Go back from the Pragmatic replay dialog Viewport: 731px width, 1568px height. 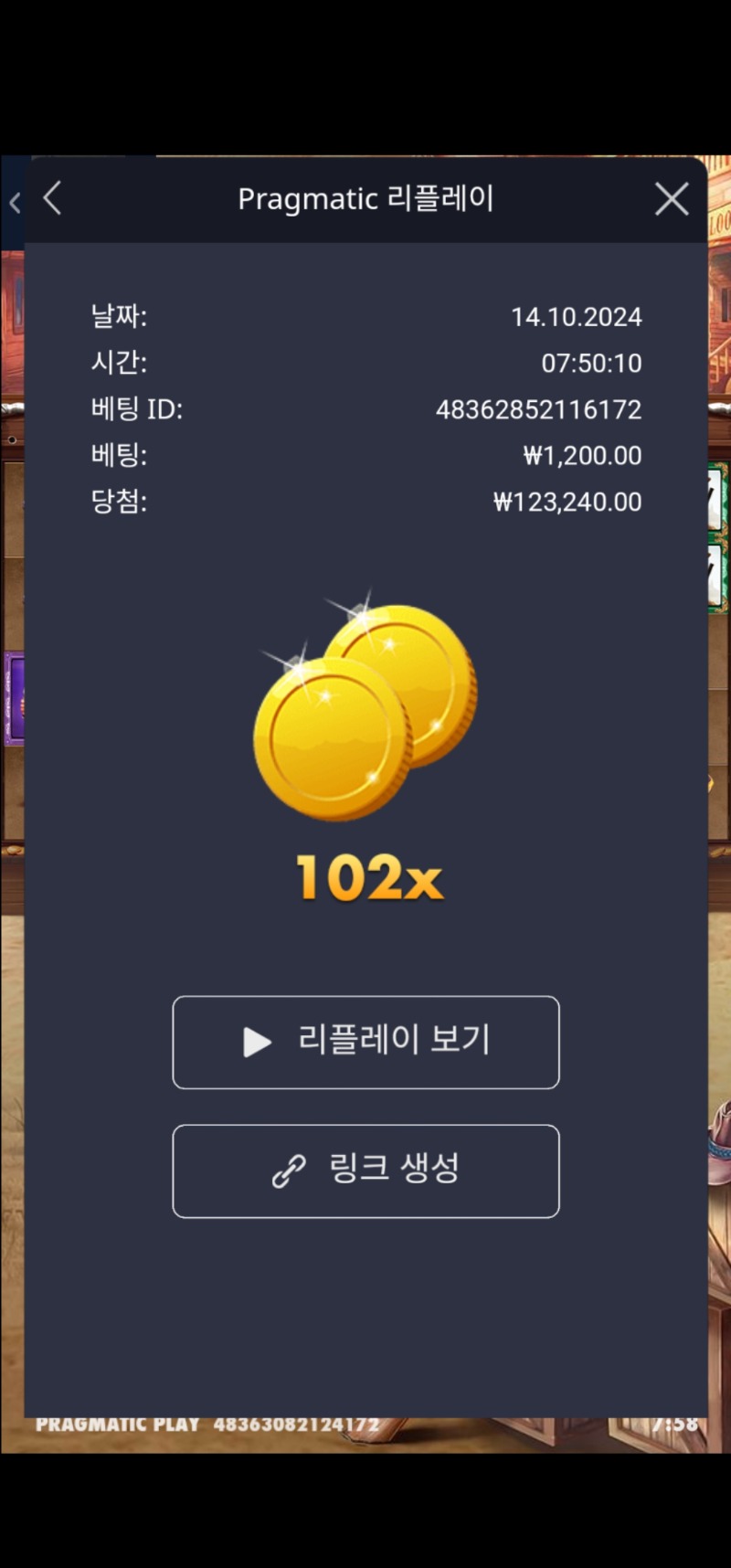[x=53, y=198]
